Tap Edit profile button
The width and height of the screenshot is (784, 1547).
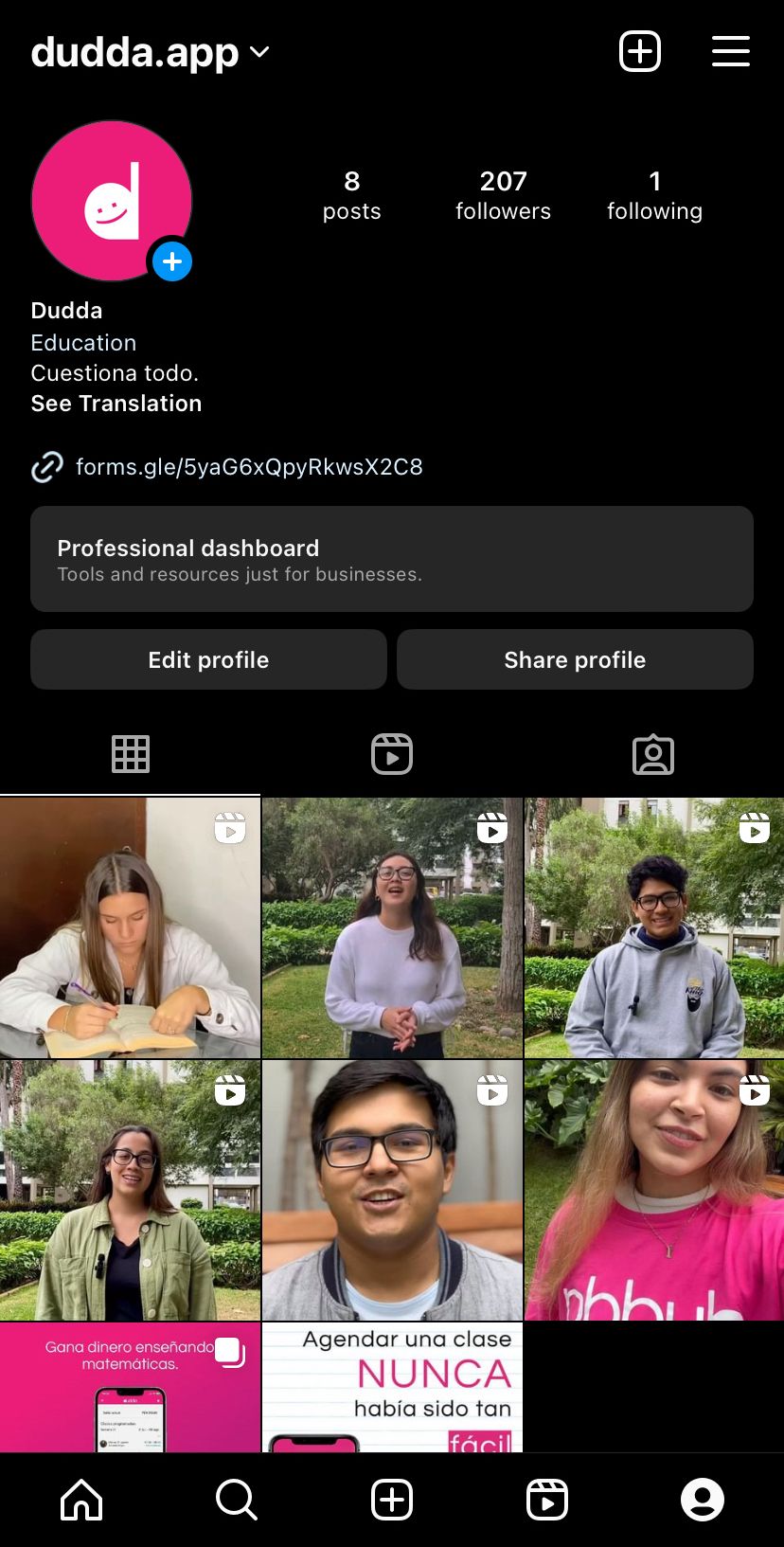pyautogui.click(x=208, y=659)
